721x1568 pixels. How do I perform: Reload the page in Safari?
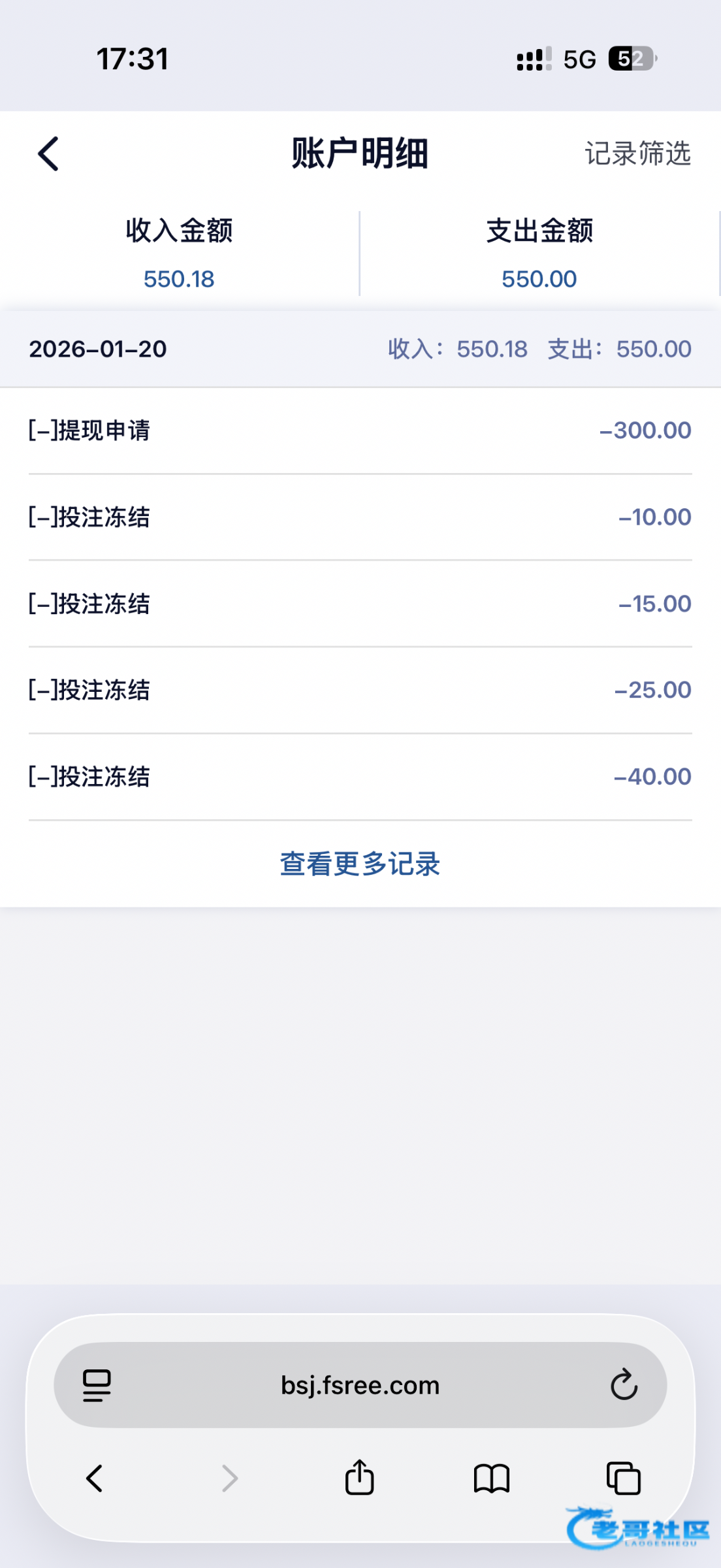click(624, 1384)
